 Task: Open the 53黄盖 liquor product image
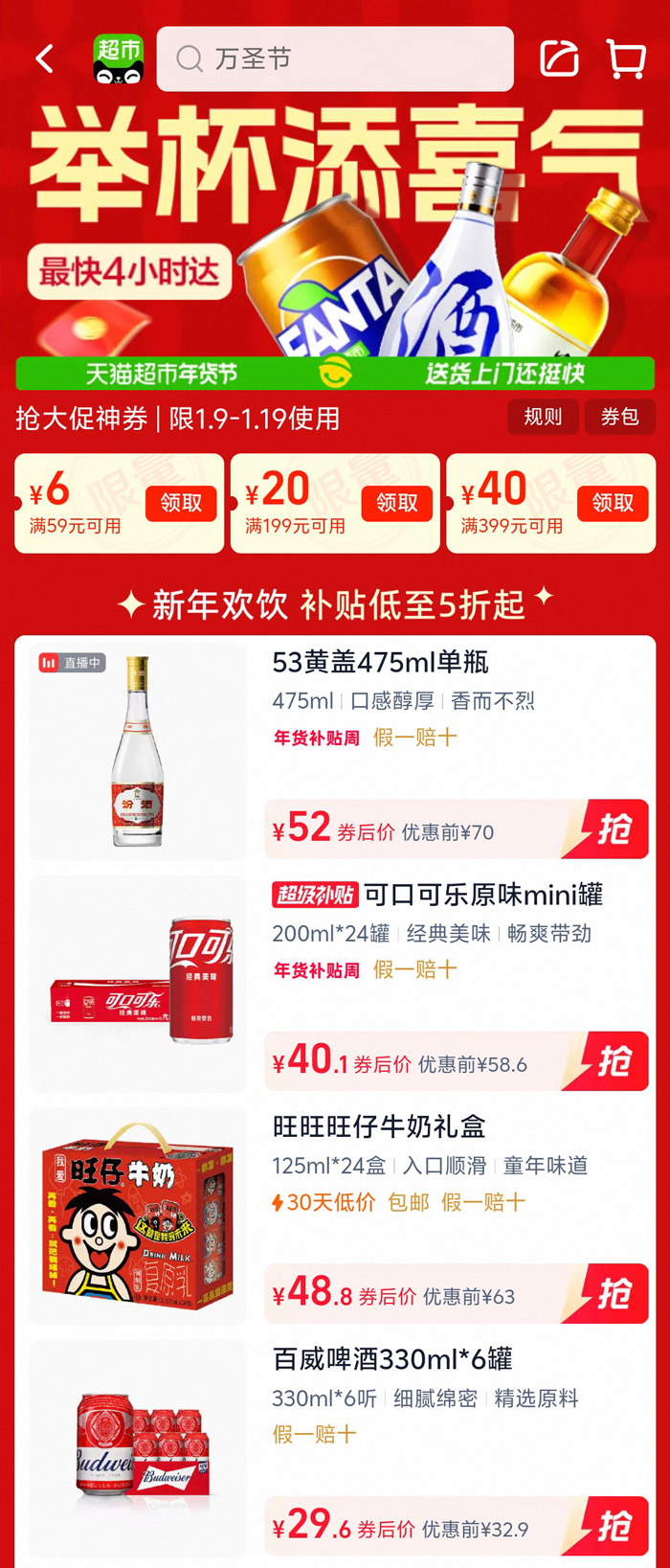click(138, 751)
